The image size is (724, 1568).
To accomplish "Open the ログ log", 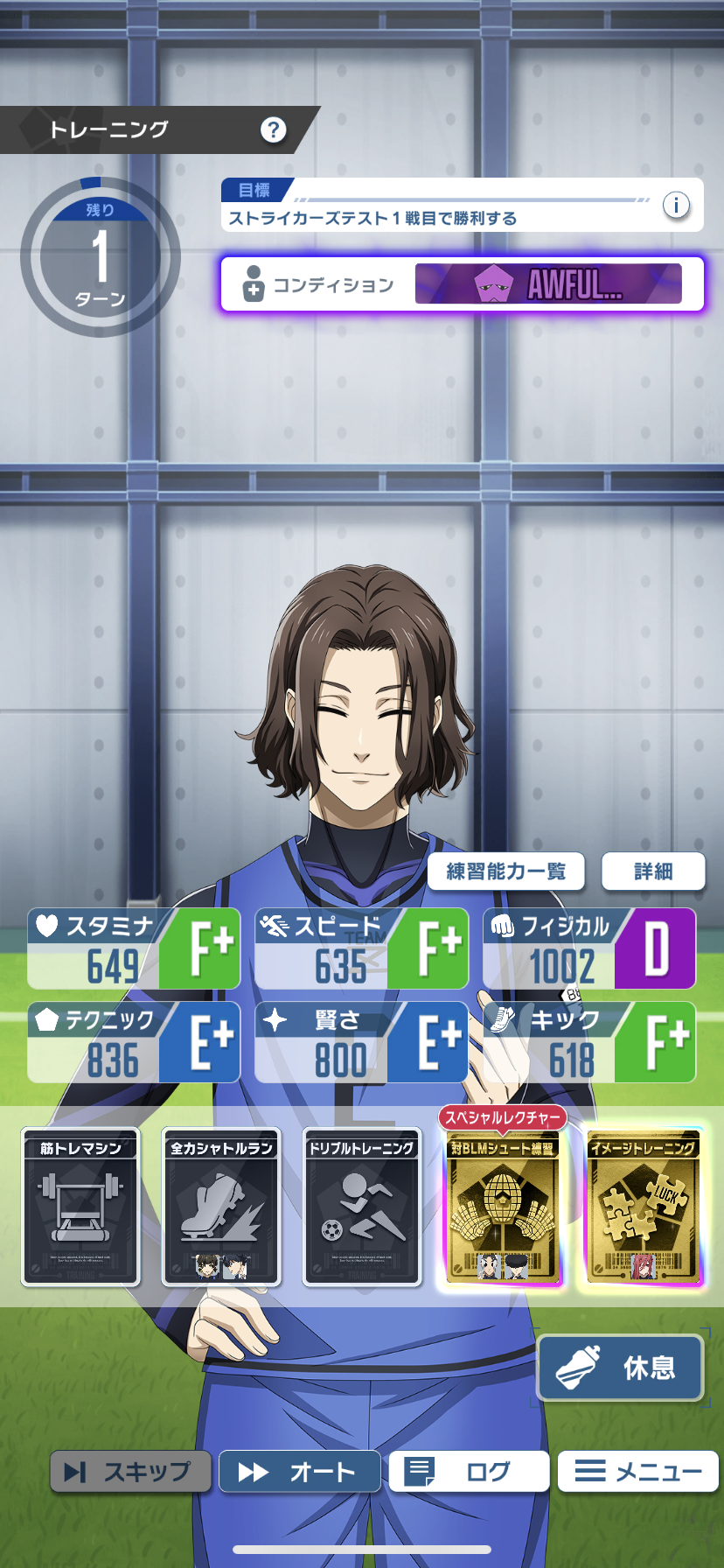I will [x=468, y=1472].
